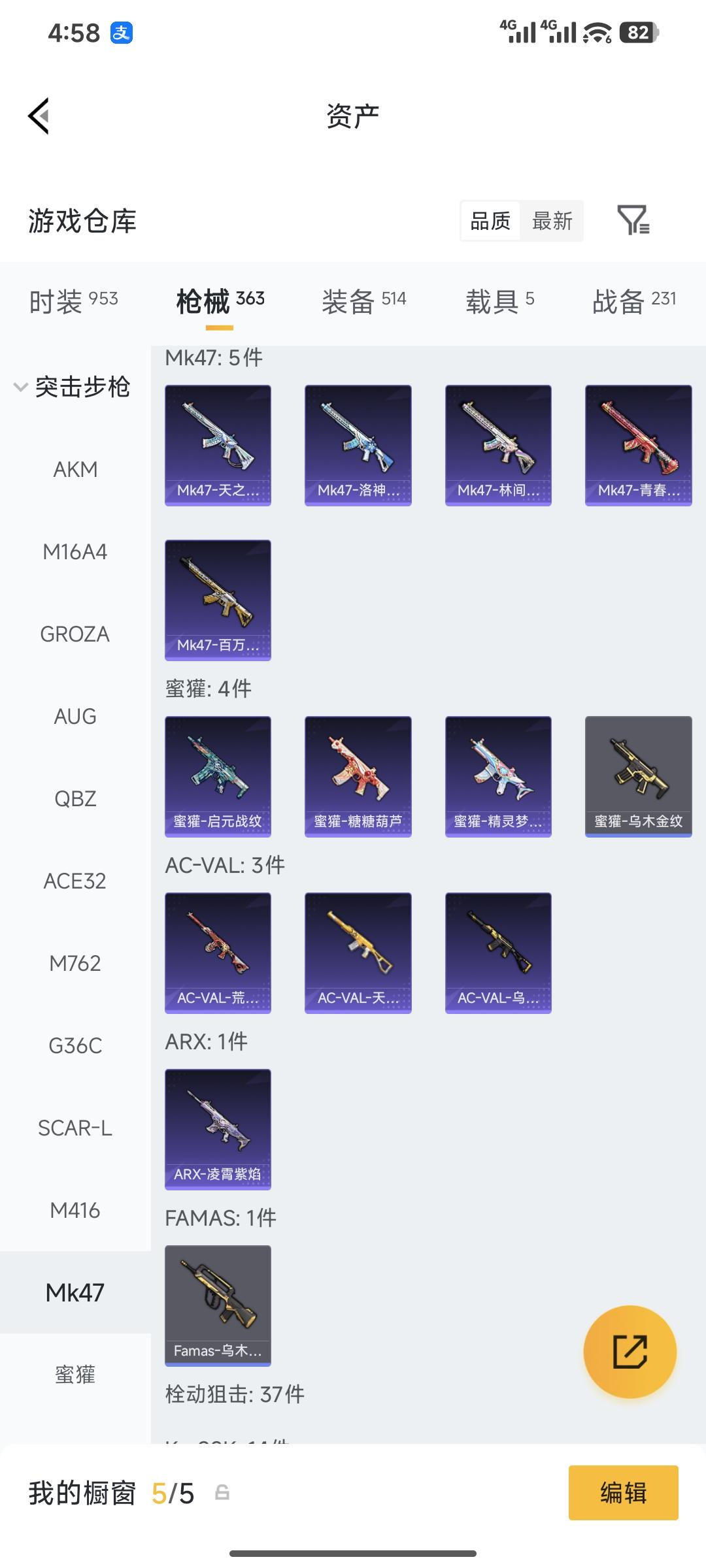
Task: Switch to the 载具 tab
Action: click(x=499, y=301)
